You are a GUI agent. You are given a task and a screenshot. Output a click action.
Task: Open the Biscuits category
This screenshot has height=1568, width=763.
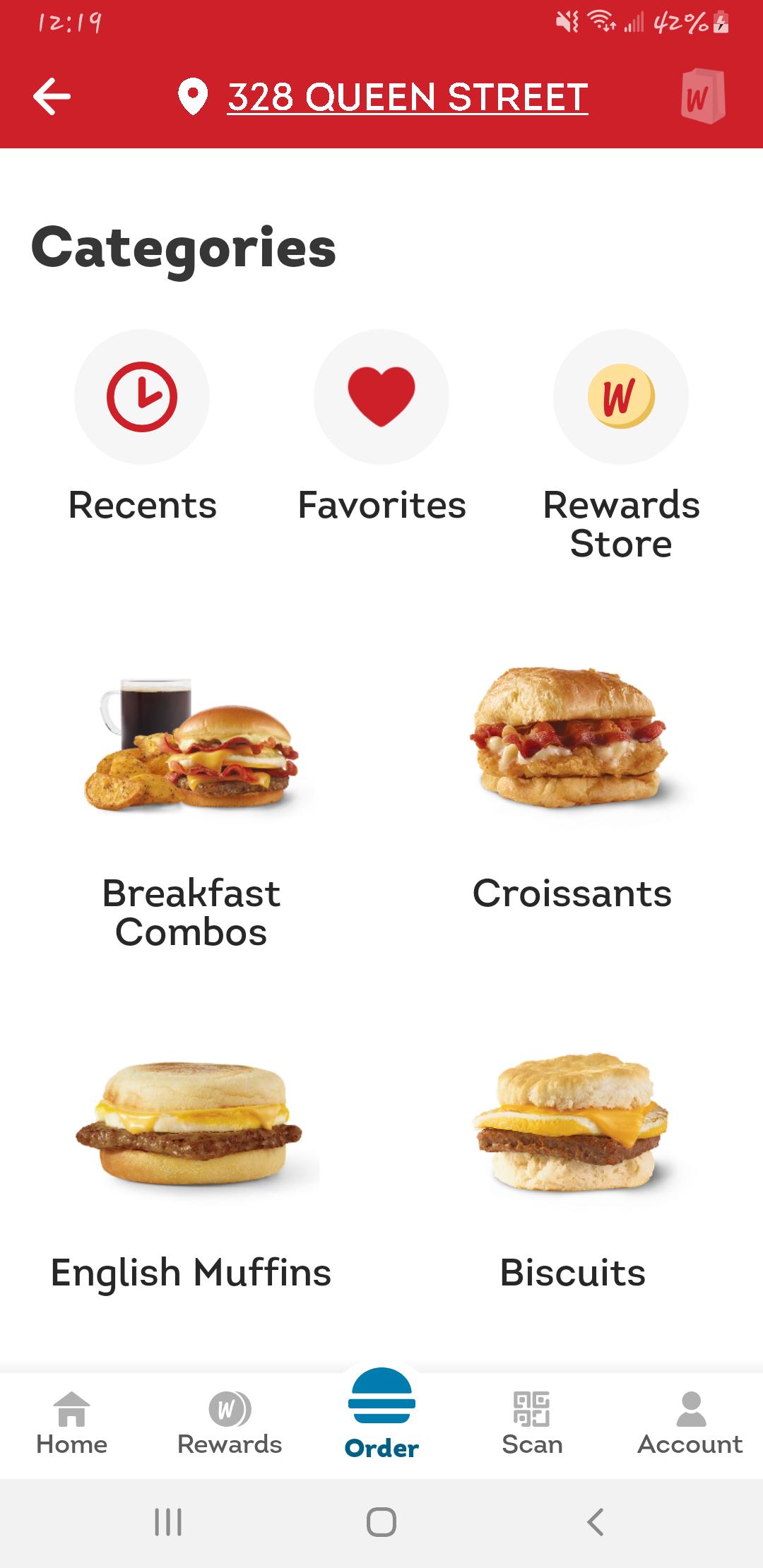[x=572, y=1130]
